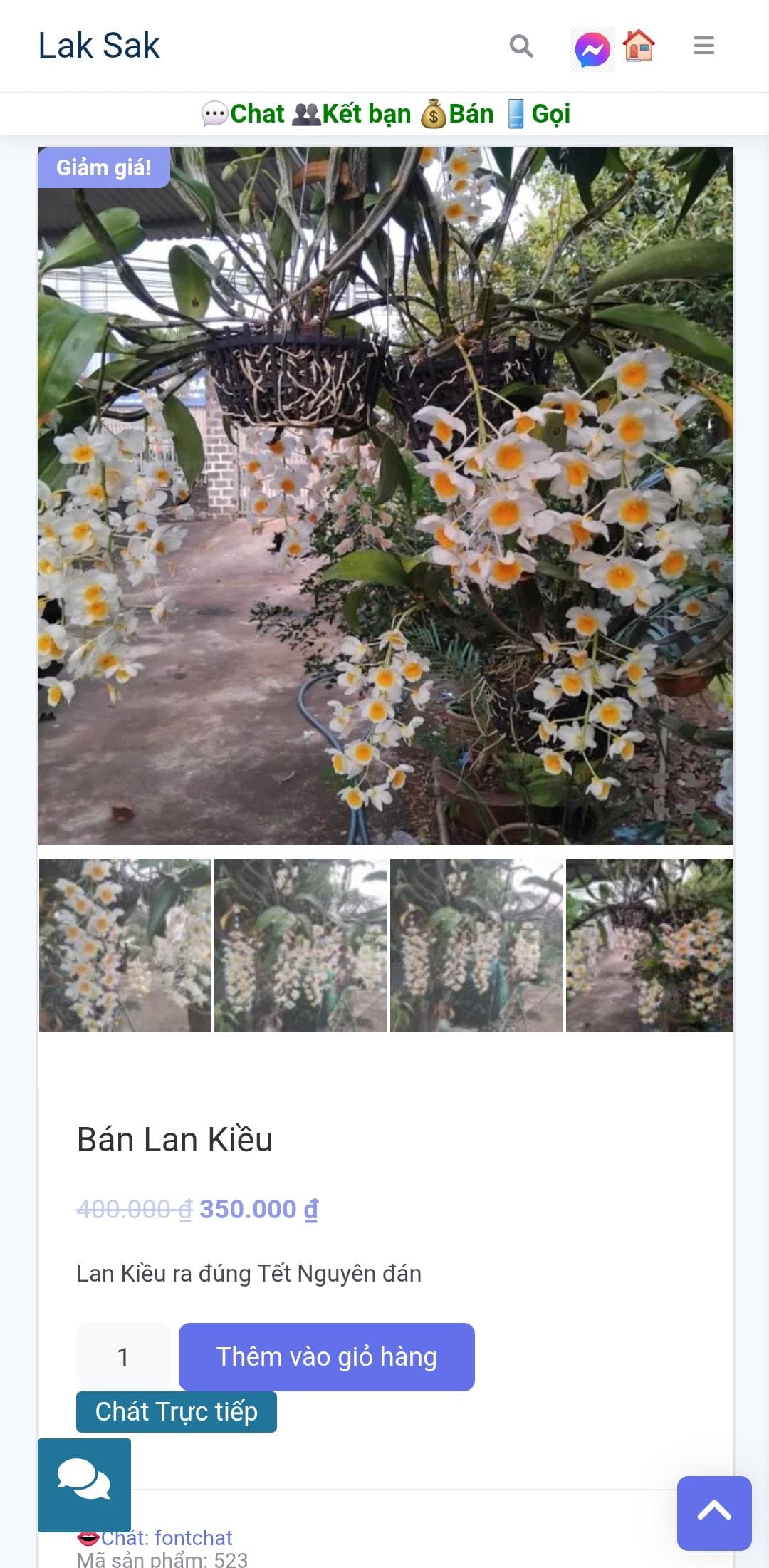Screen dimensions: 769x1568
Task: Open the Chat link in the top bar
Action: click(x=243, y=114)
